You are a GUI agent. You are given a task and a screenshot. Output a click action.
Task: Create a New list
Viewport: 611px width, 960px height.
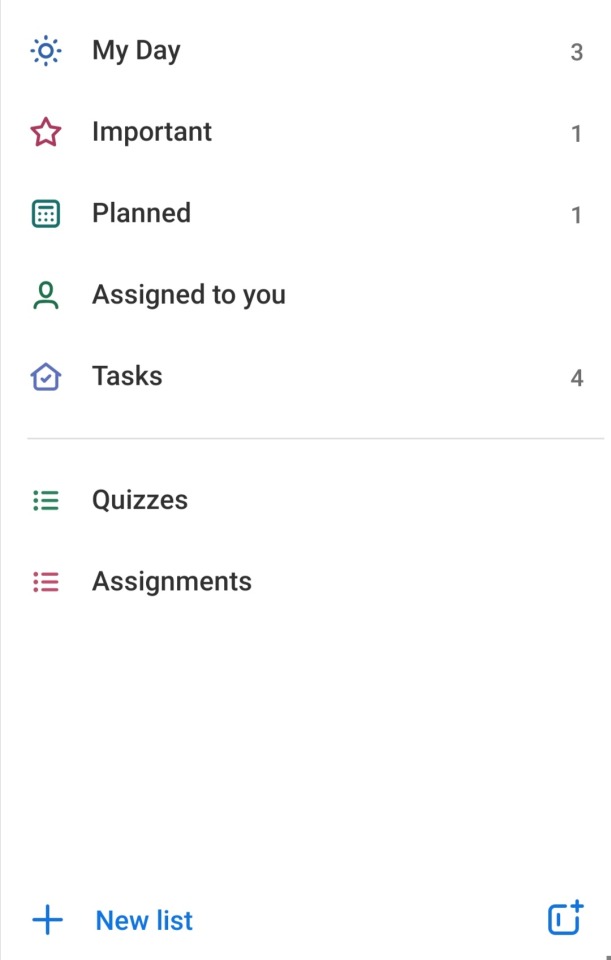(x=143, y=920)
